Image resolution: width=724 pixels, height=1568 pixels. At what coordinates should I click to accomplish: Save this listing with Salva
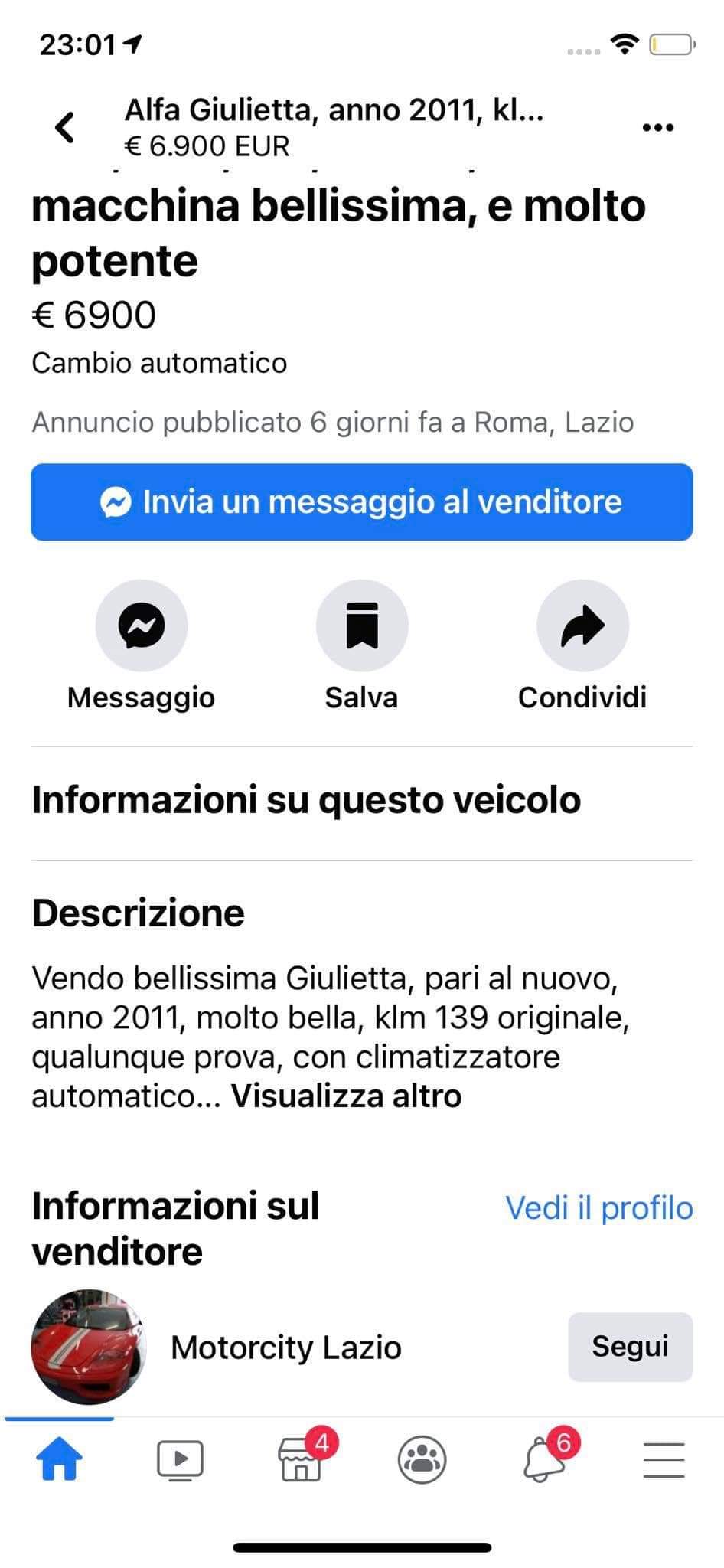click(x=362, y=626)
